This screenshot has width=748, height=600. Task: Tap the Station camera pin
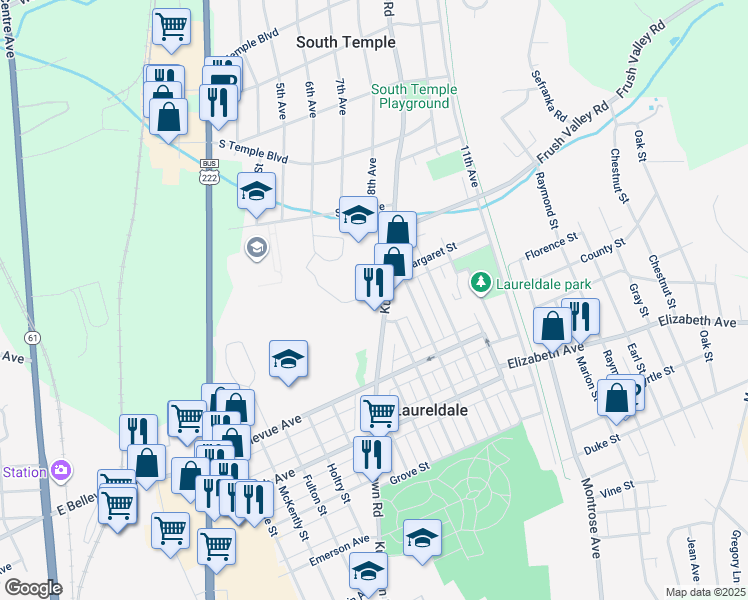pos(61,471)
